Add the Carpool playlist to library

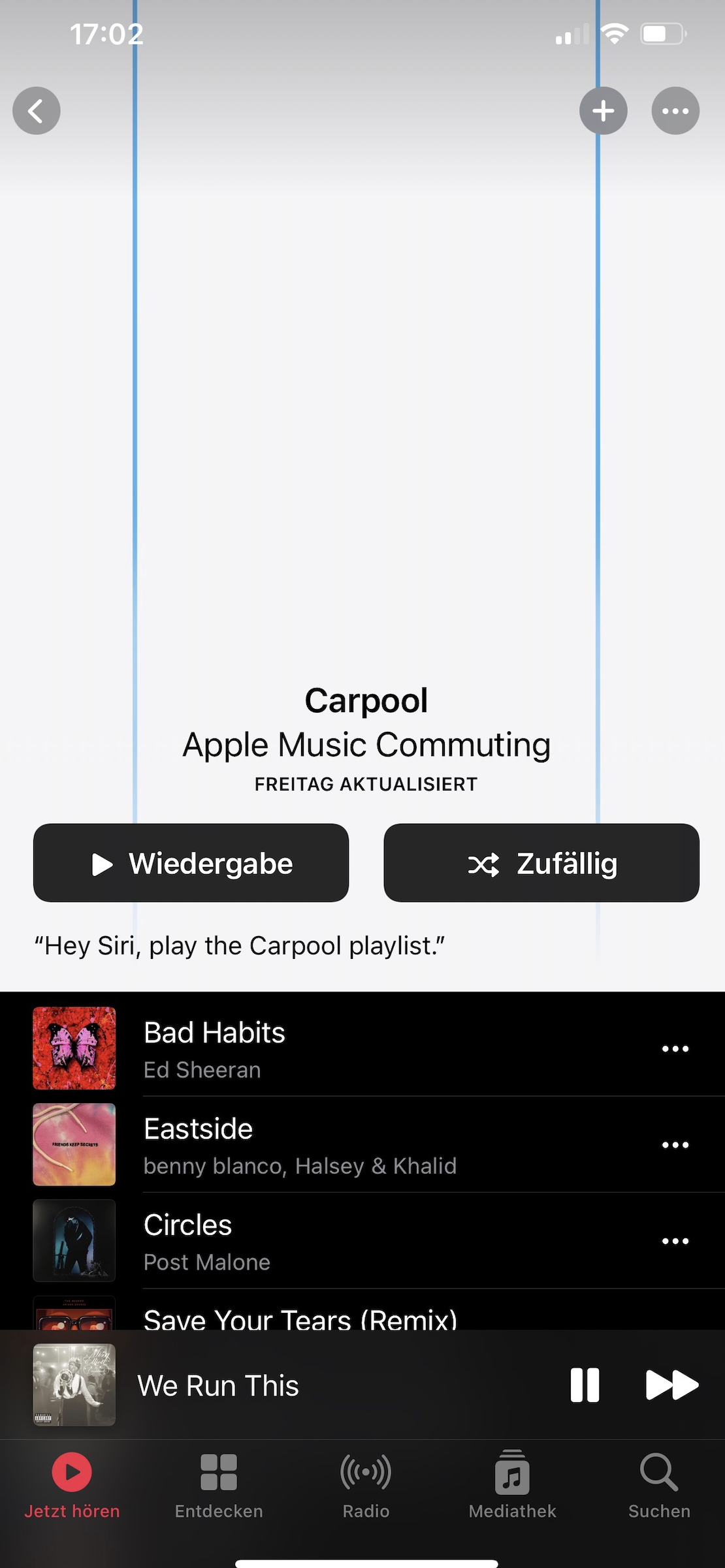tap(603, 111)
